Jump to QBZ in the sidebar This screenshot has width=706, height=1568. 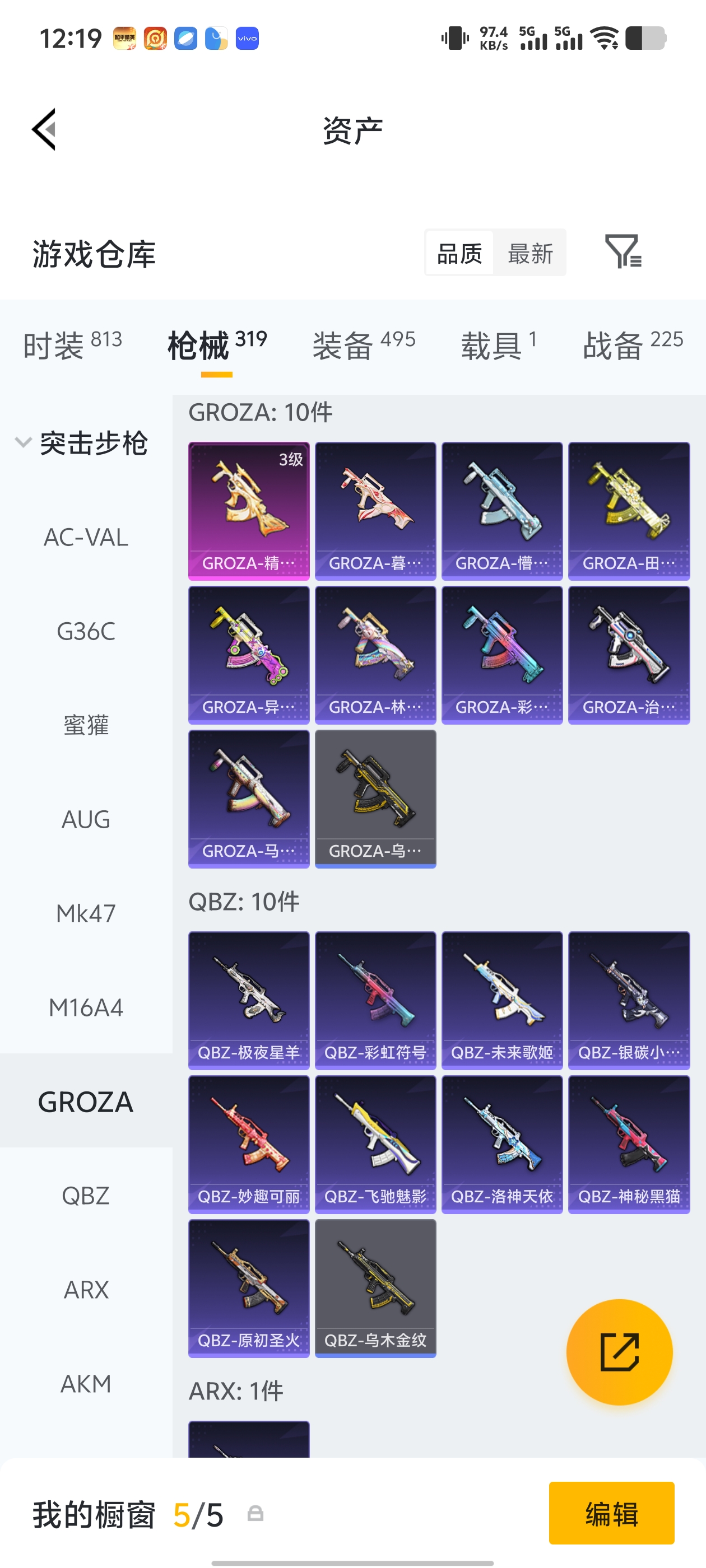[86, 1196]
